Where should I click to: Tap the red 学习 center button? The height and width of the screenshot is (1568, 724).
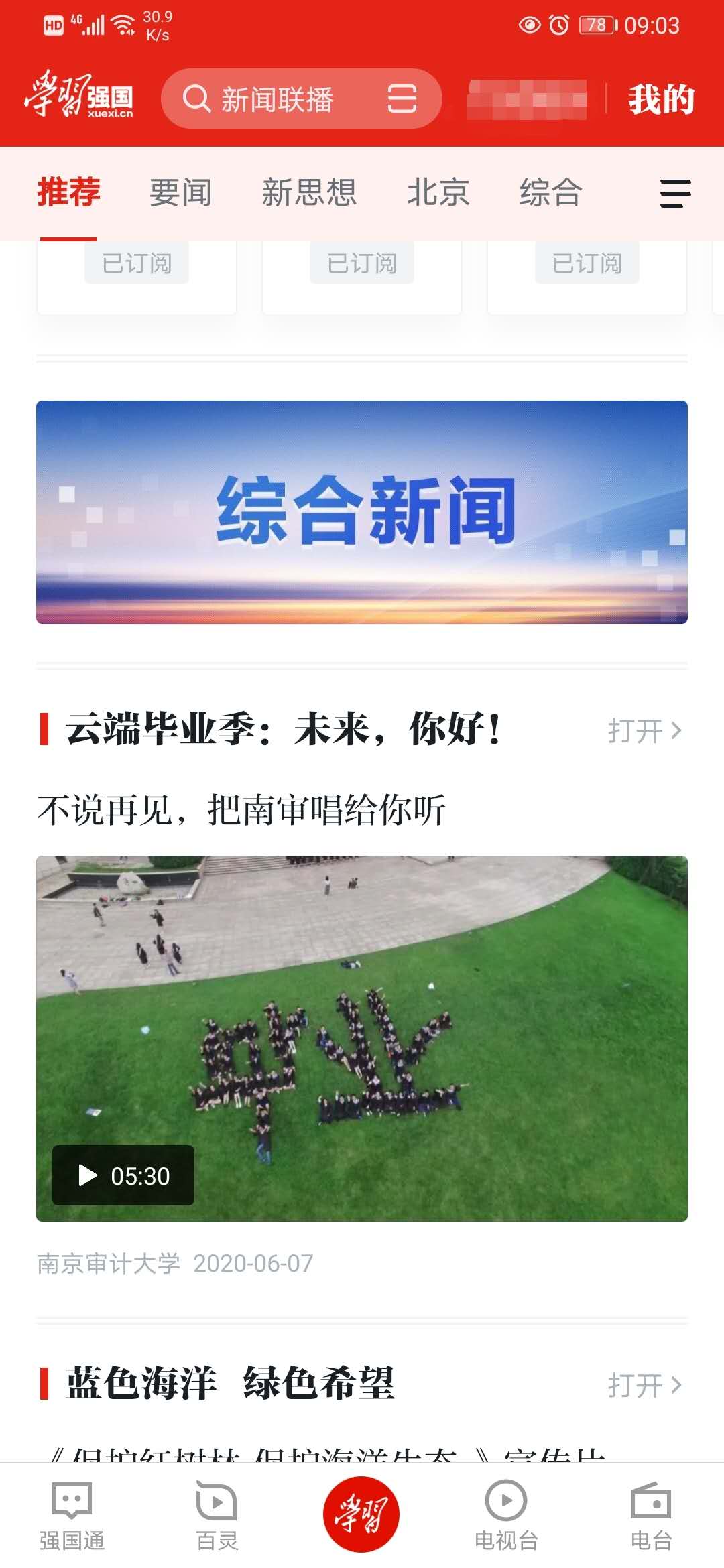pyautogui.click(x=361, y=1514)
